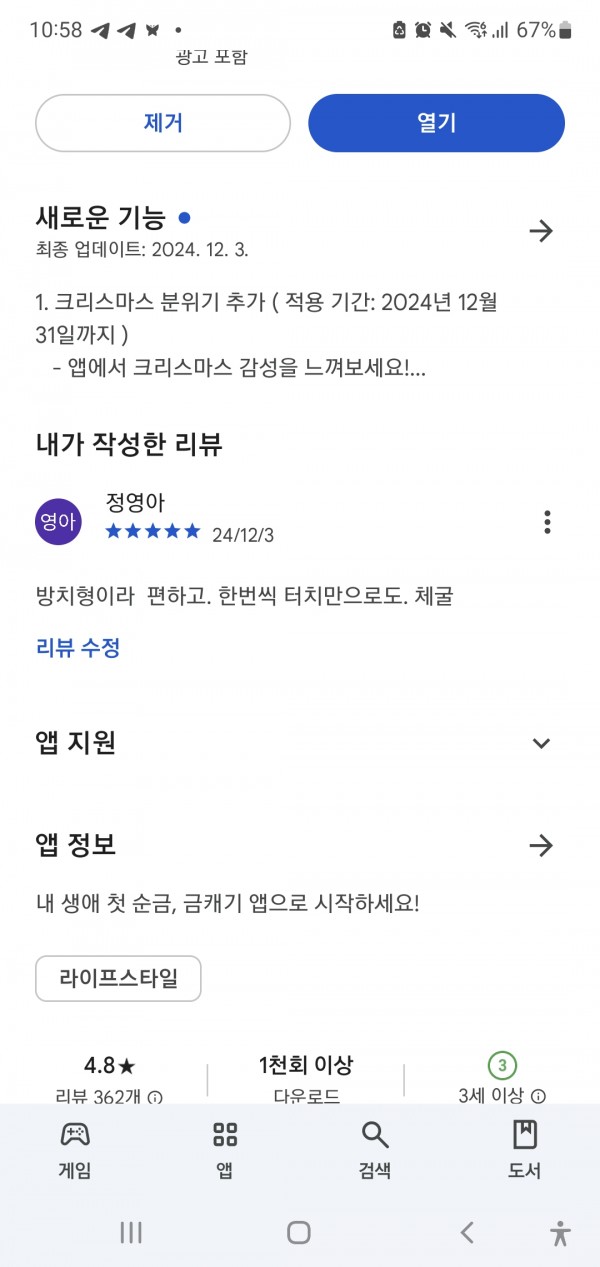Open 앱 정보 details arrow
Screen dimensions: 600x1267
[x=541, y=845]
